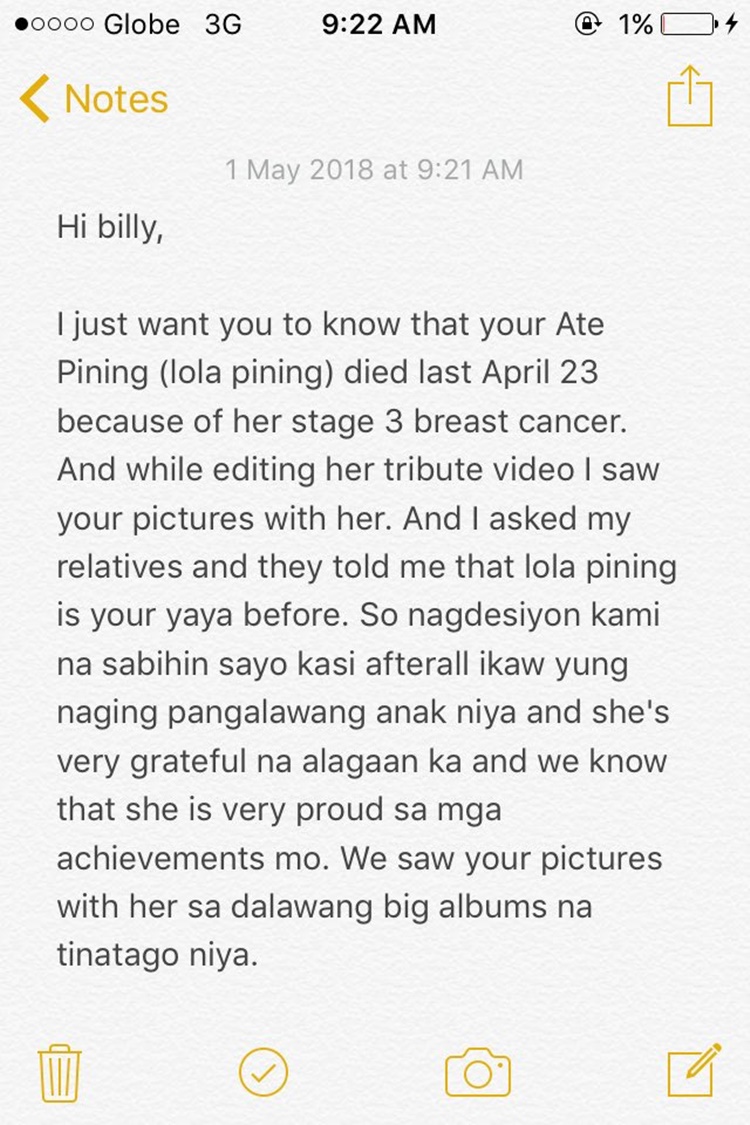Compose a new note
This screenshot has height=1125, width=750.
[694, 1070]
